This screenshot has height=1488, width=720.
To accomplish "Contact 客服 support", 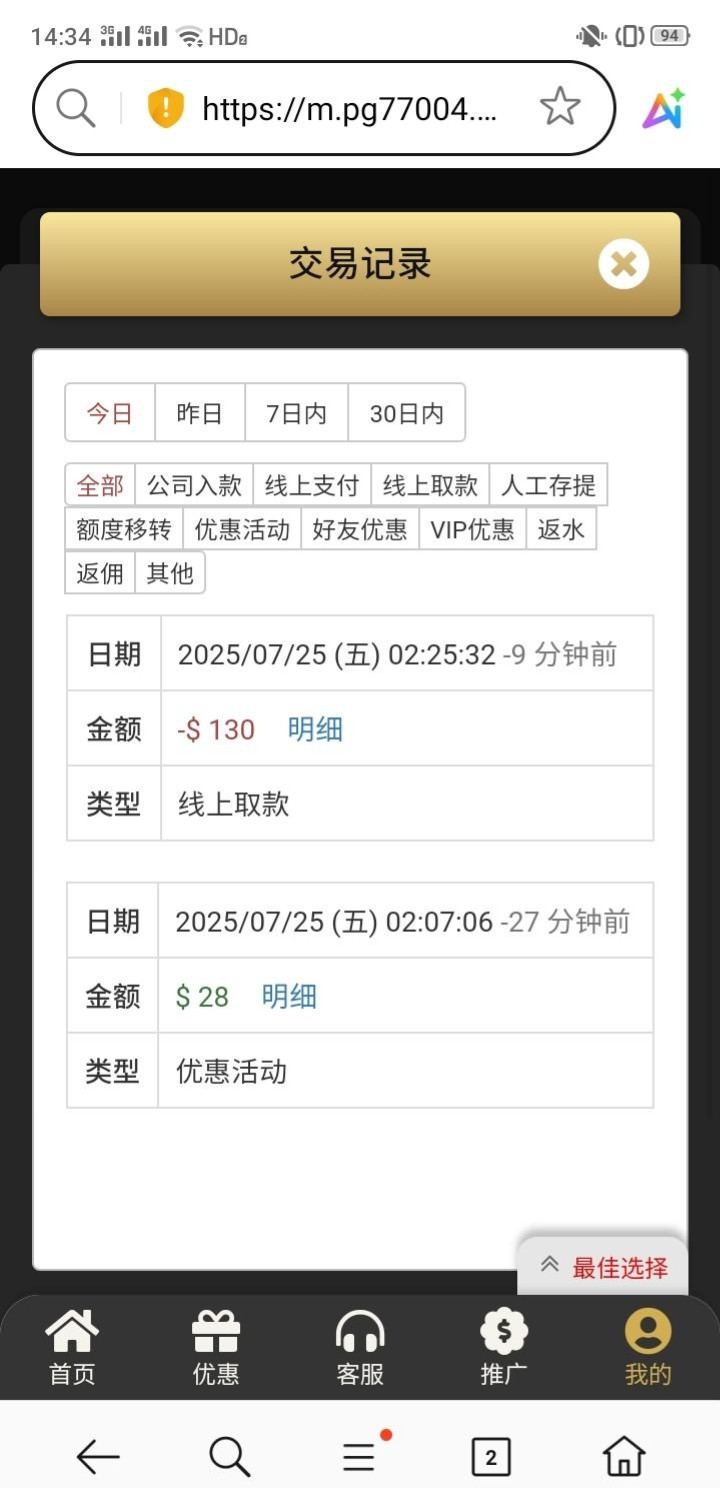I will click(x=360, y=1348).
